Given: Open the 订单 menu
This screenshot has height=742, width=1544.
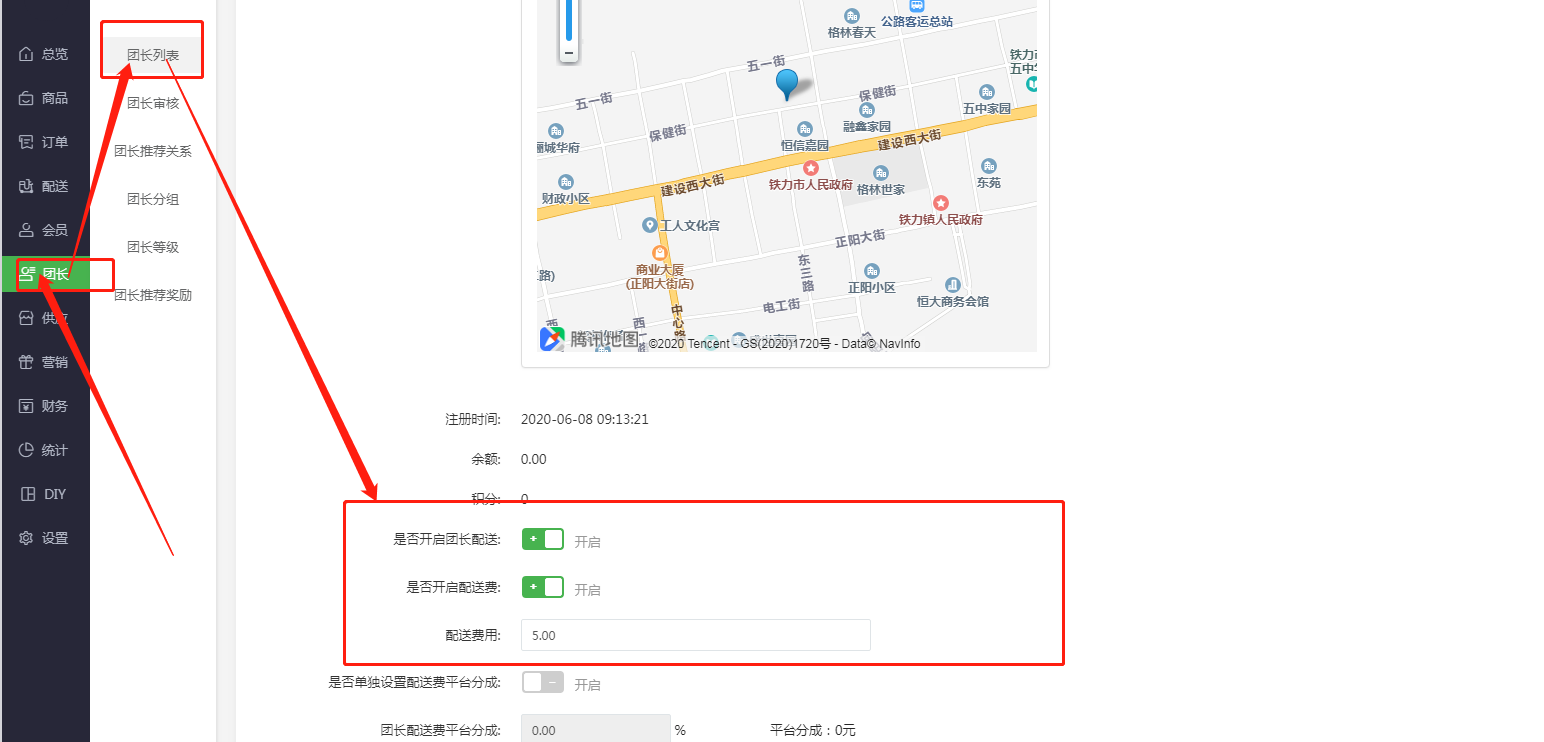Looking at the screenshot, I should [x=45, y=142].
